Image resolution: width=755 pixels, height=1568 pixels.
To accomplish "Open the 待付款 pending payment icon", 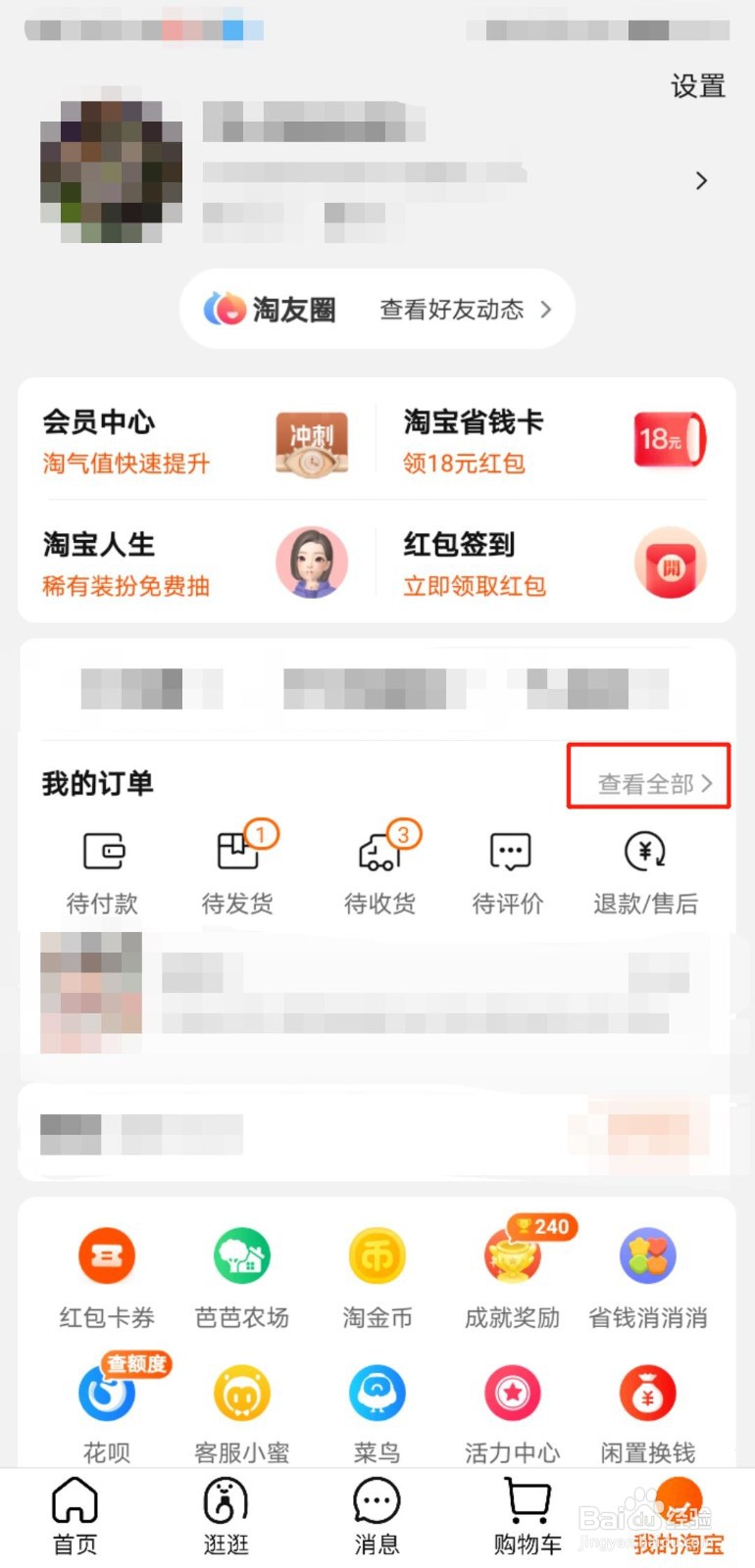I will click(x=101, y=867).
